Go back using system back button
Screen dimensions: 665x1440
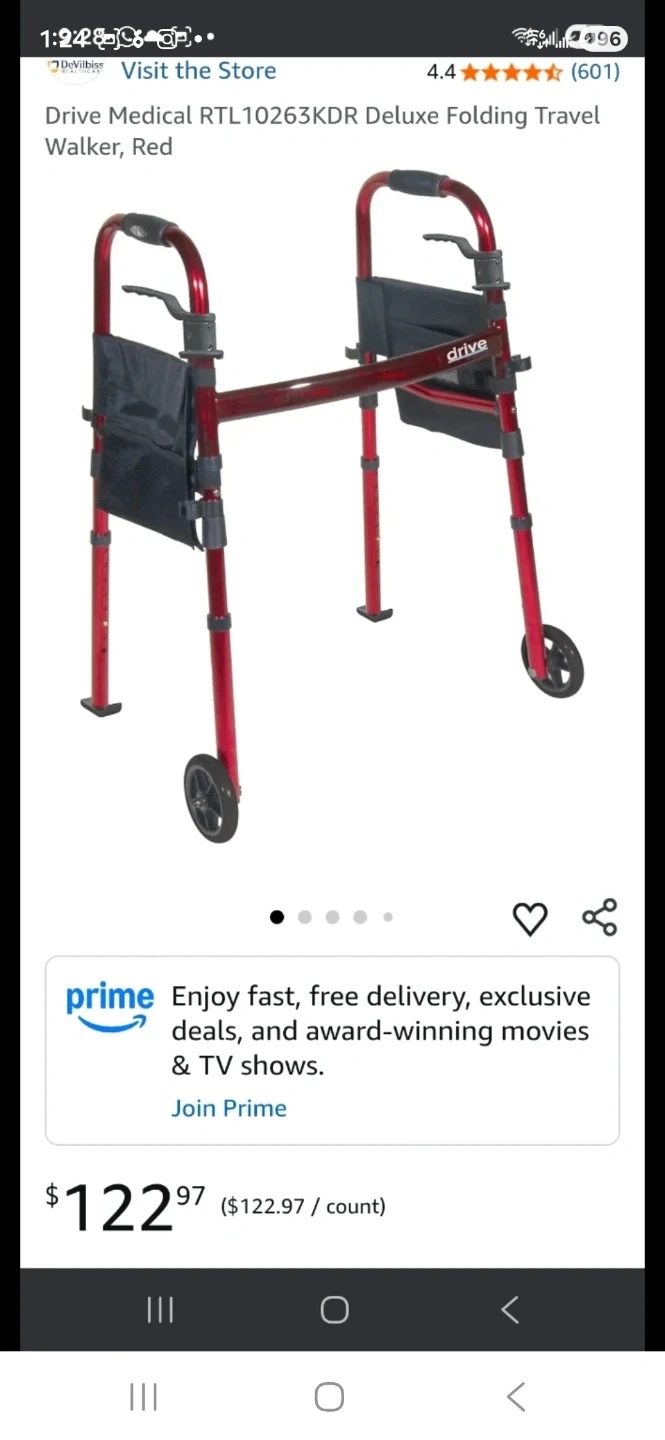pyautogui.click(x=515, y=1396)
